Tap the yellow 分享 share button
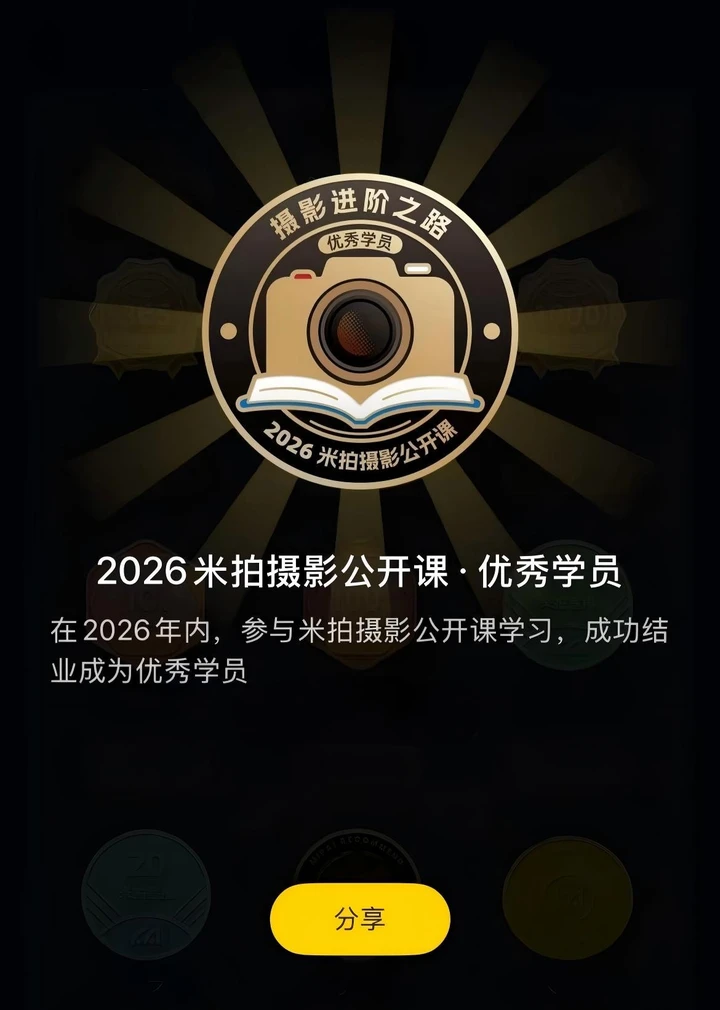Screen dimensions: 720x1010 (x=360, y=919)
